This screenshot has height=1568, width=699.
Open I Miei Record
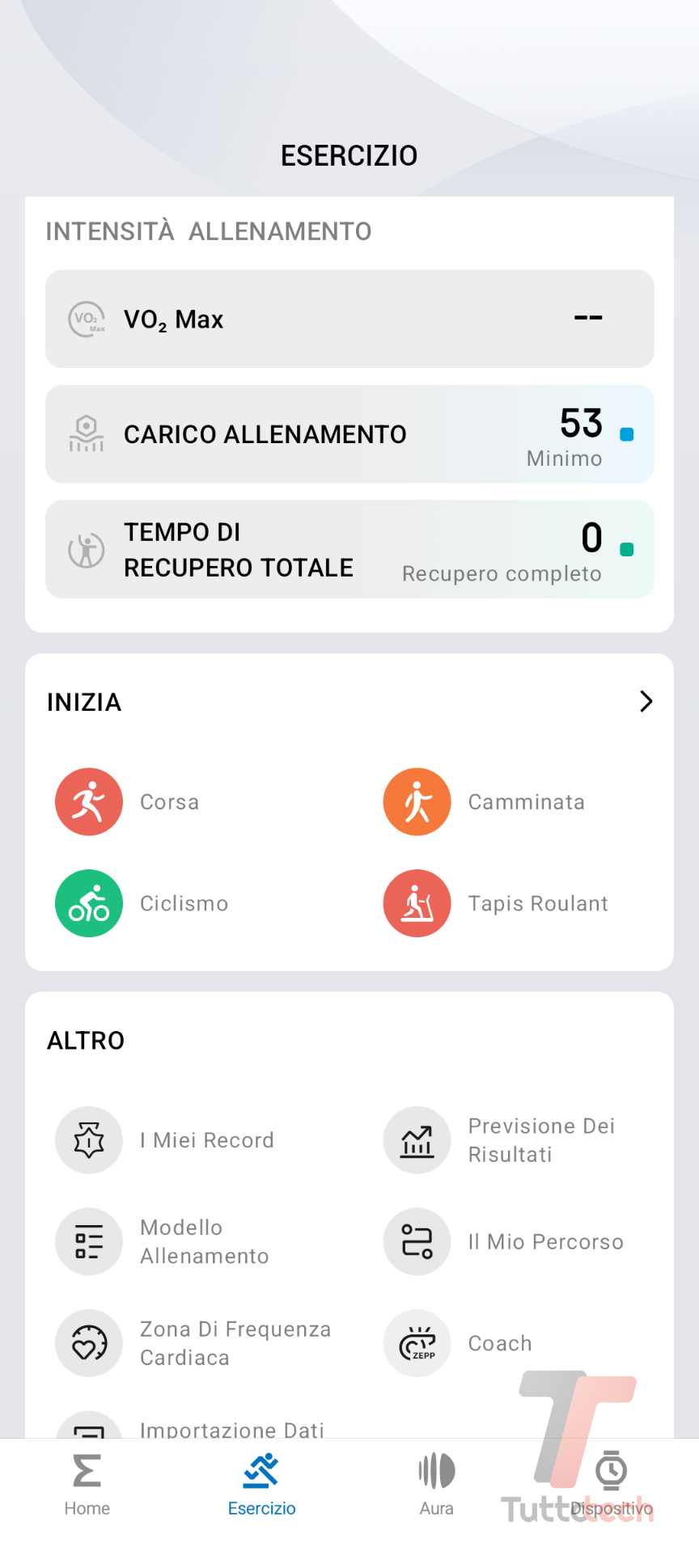[x=89, y=1140]
